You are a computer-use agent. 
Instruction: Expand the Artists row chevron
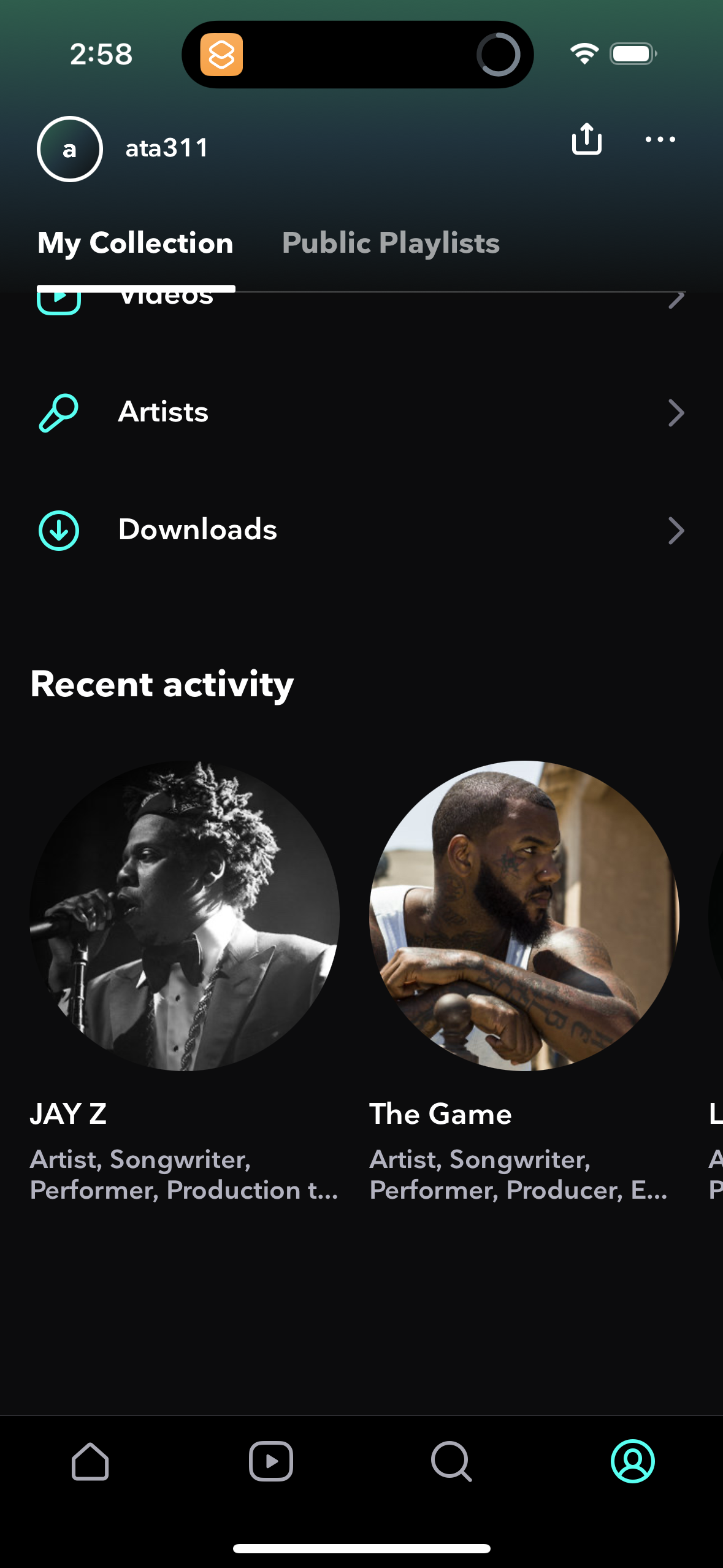pyautogui.click(x=675, y=413)
